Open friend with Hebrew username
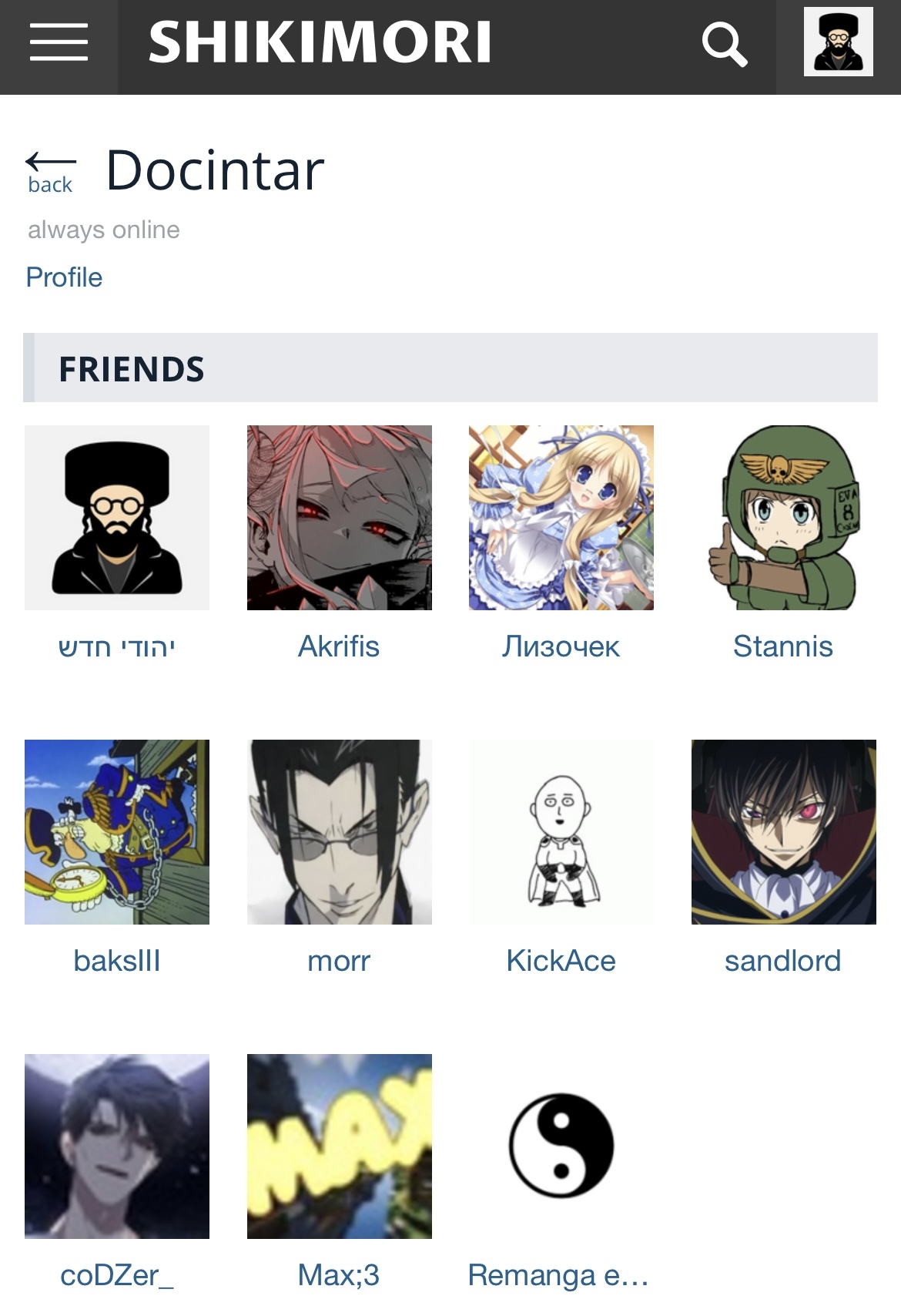The width and height of the screenshot is (901, 1316). coord(117,518)
